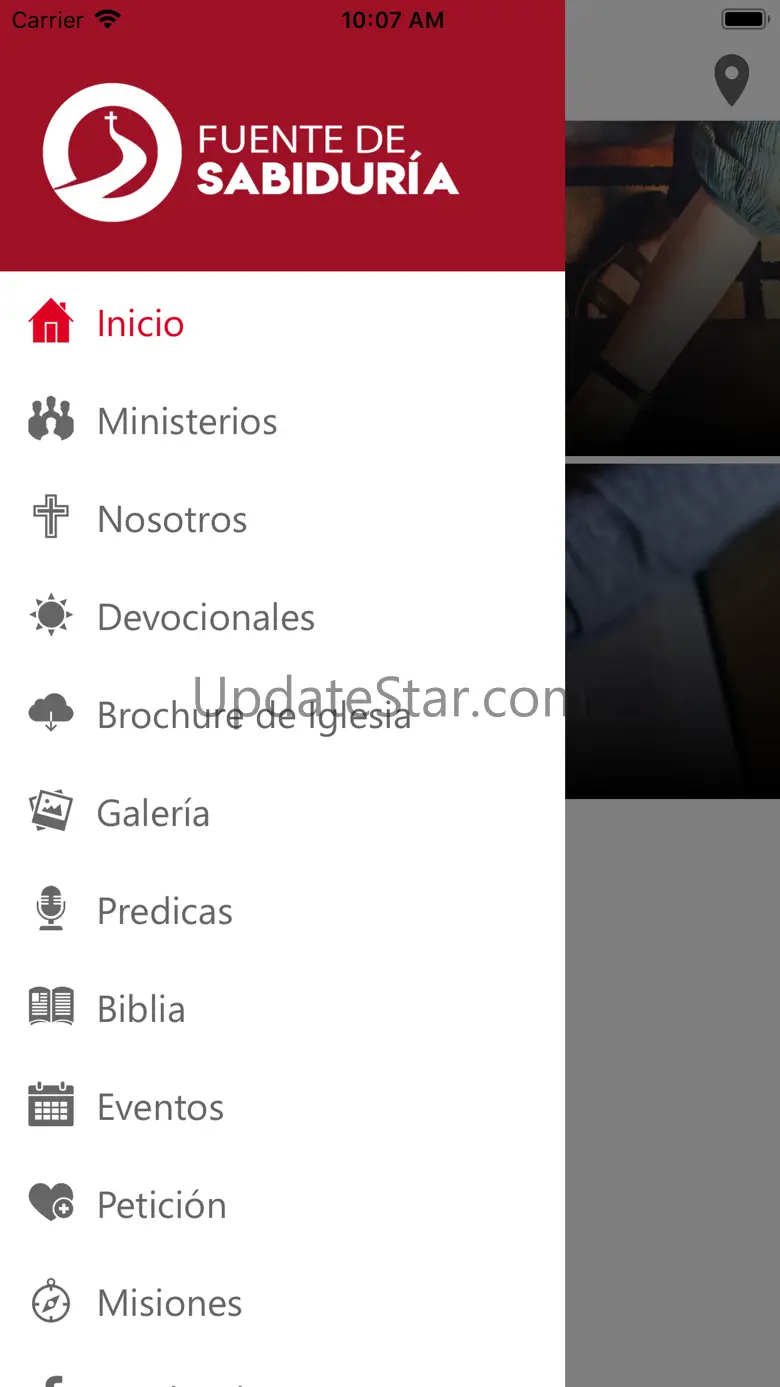Open the Biblia
780x1387 pixels.
[x=141, y=1009]
